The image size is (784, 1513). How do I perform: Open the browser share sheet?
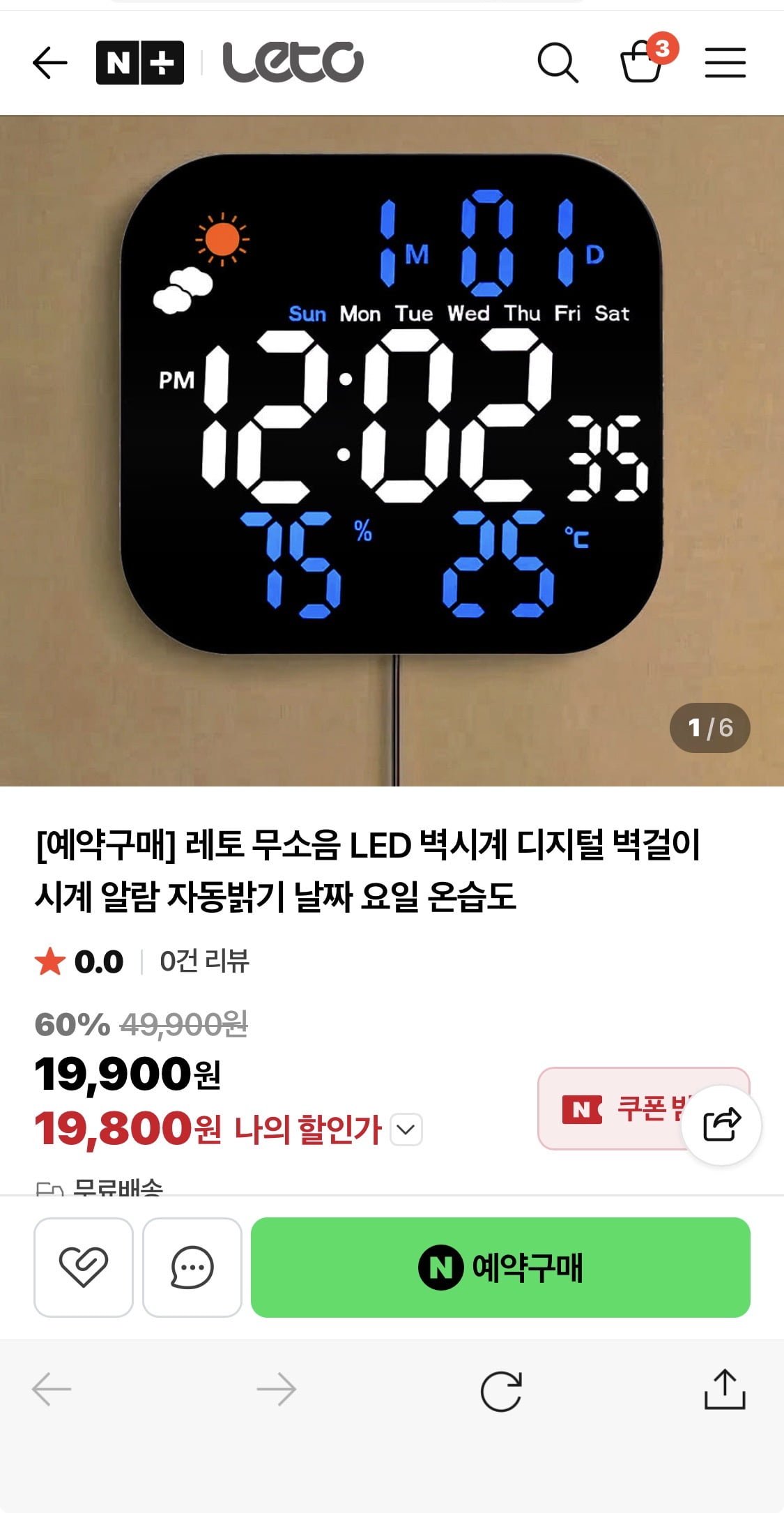pyautogui.click(x=724, y=1390)
